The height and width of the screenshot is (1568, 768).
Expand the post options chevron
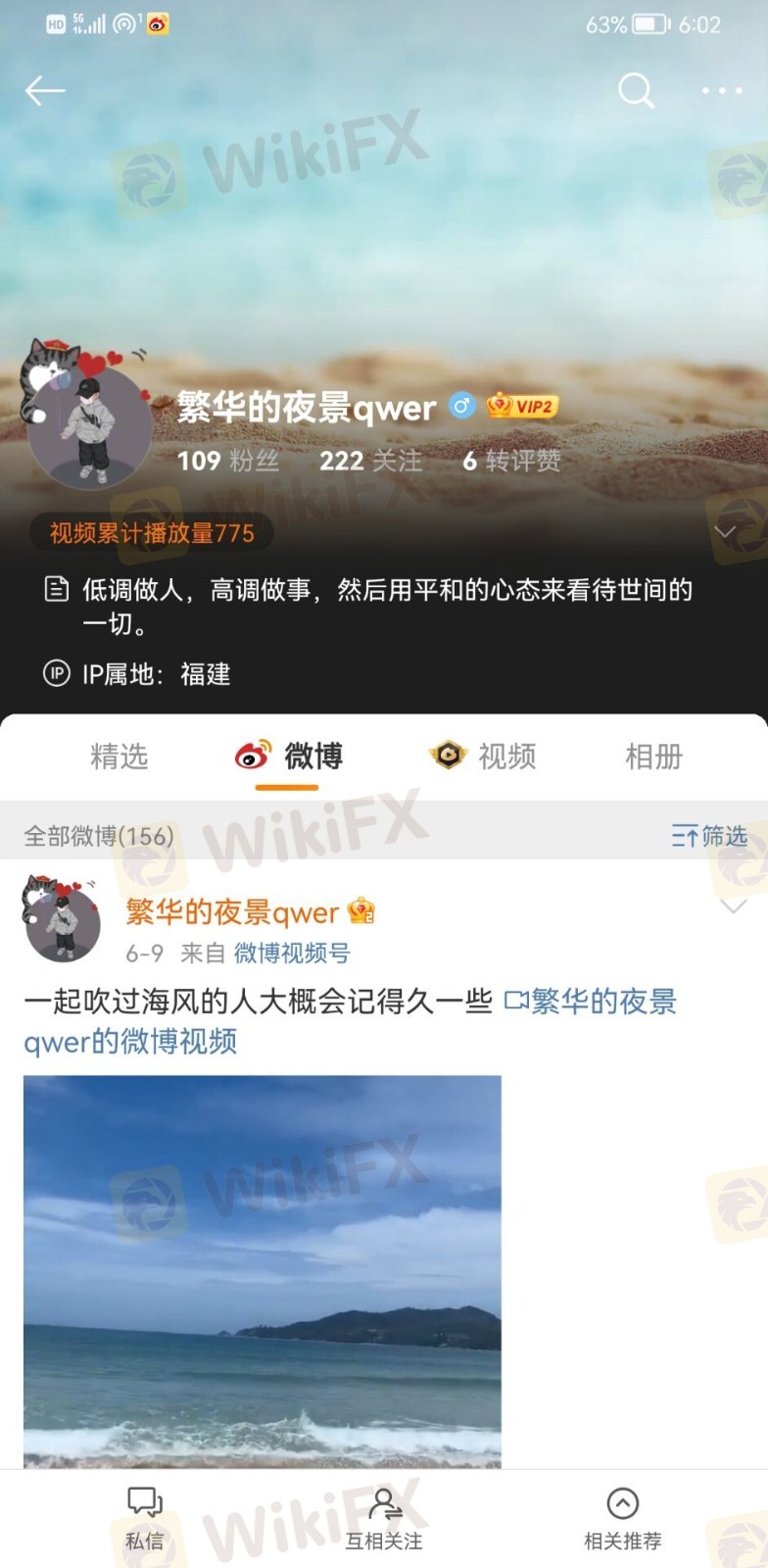pos(734,907)
